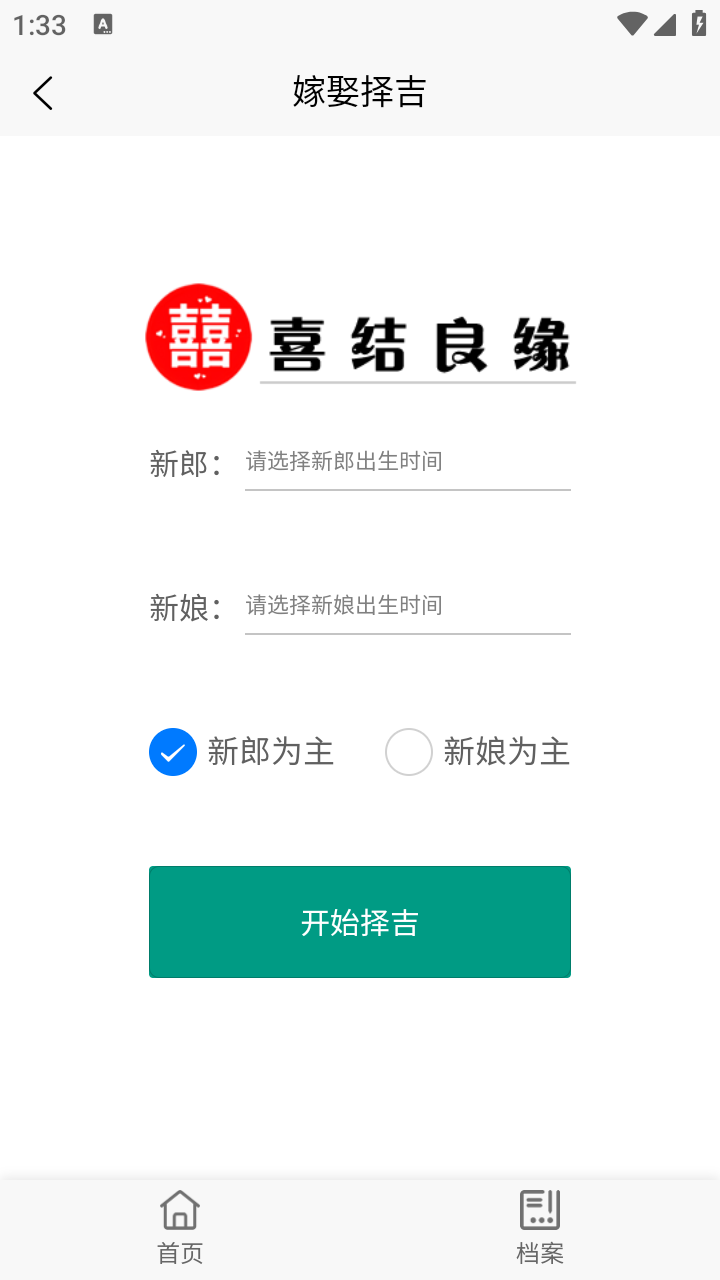This screenshot has width=720, height=1280.
Task: Click the 嫁娶择吉 title text
Action: tap(360, 92)
